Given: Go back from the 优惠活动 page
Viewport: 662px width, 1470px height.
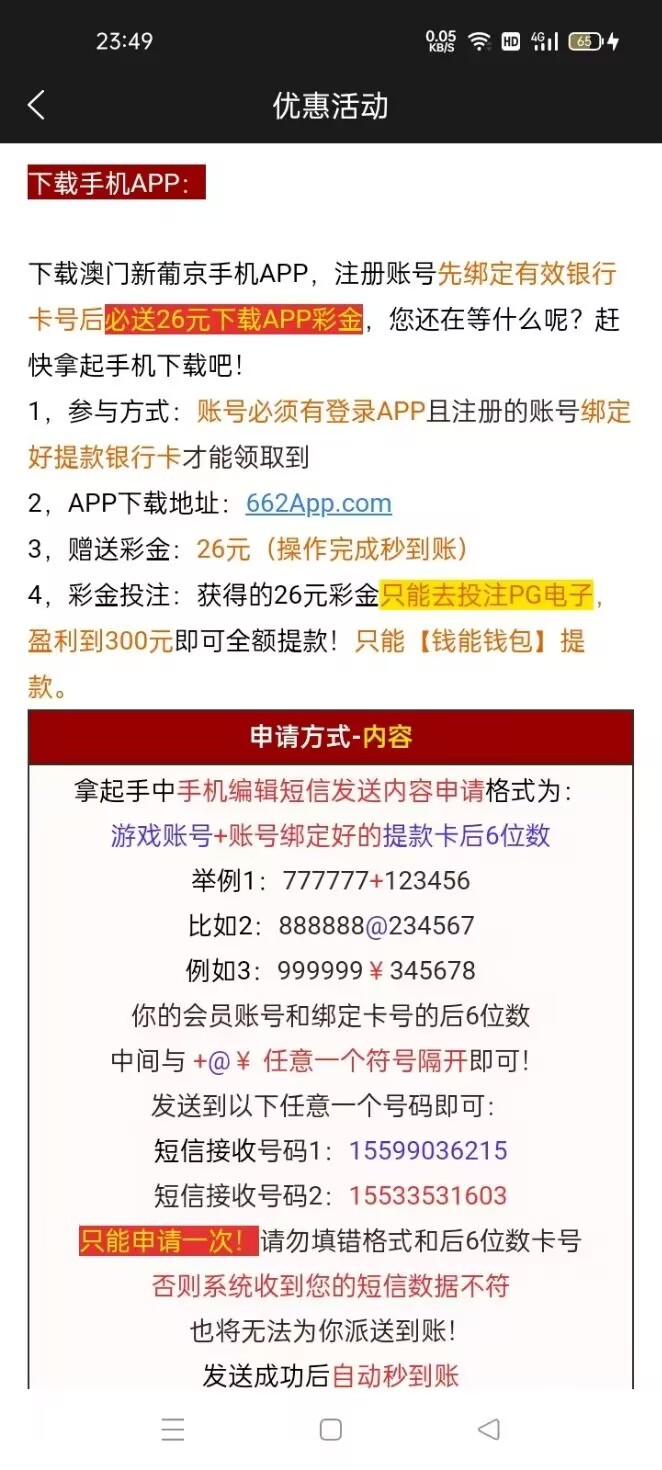Looking at the screenshot, I should (x=37, y=106).
